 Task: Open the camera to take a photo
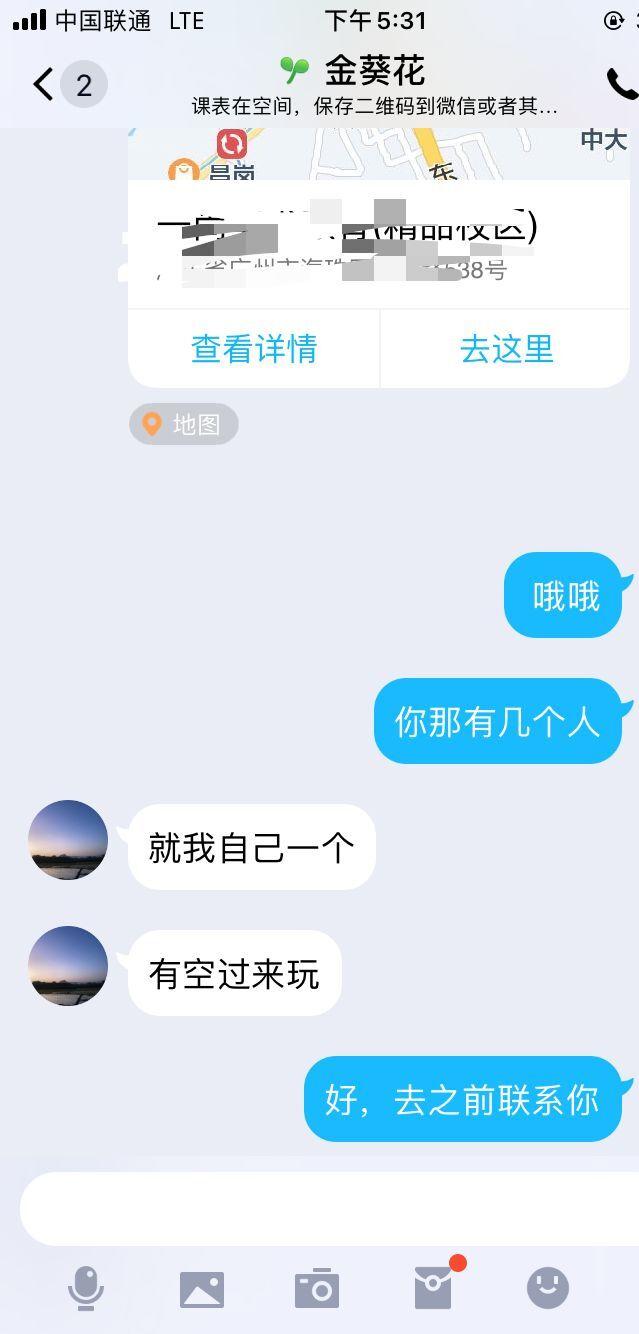(317, 1289)
